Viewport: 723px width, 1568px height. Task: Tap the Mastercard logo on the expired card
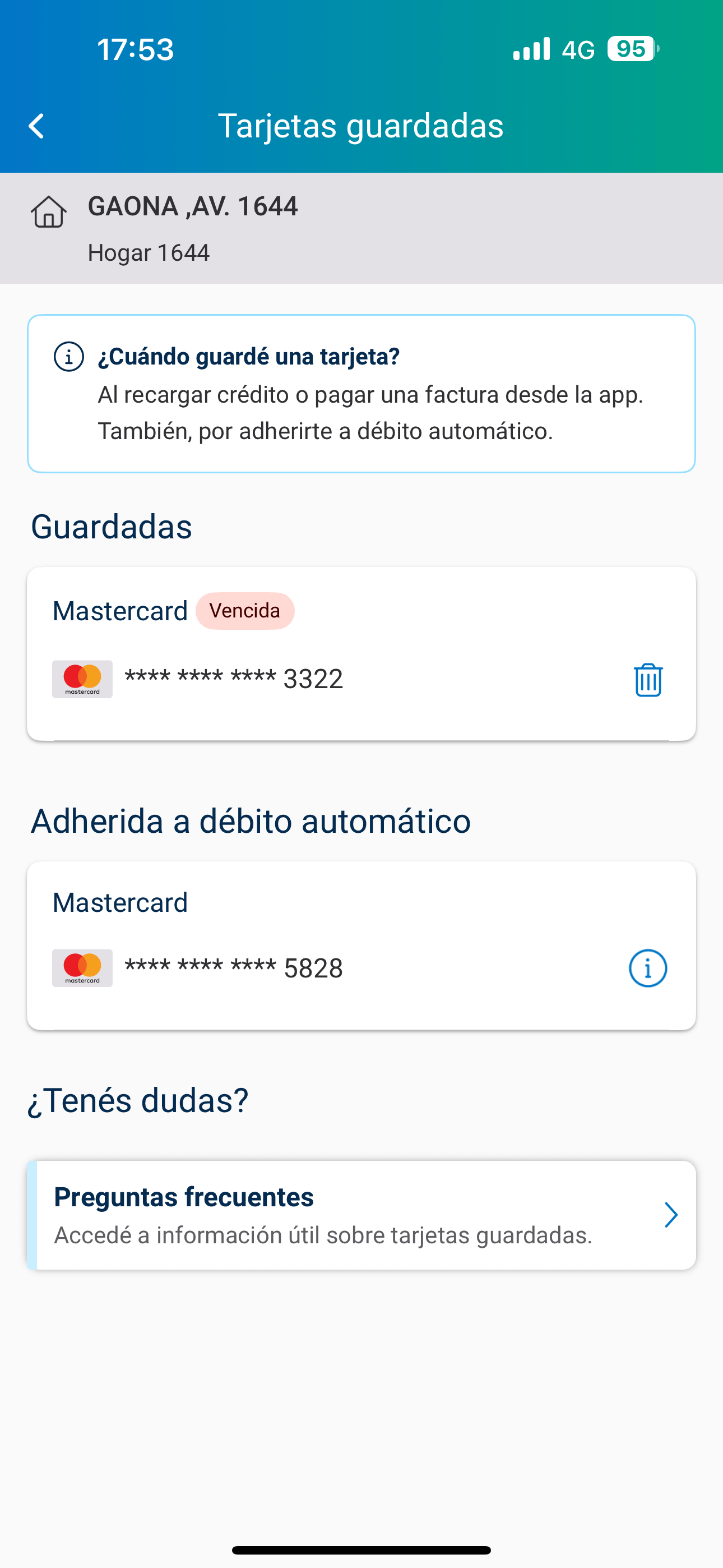[x=82, y=678]
